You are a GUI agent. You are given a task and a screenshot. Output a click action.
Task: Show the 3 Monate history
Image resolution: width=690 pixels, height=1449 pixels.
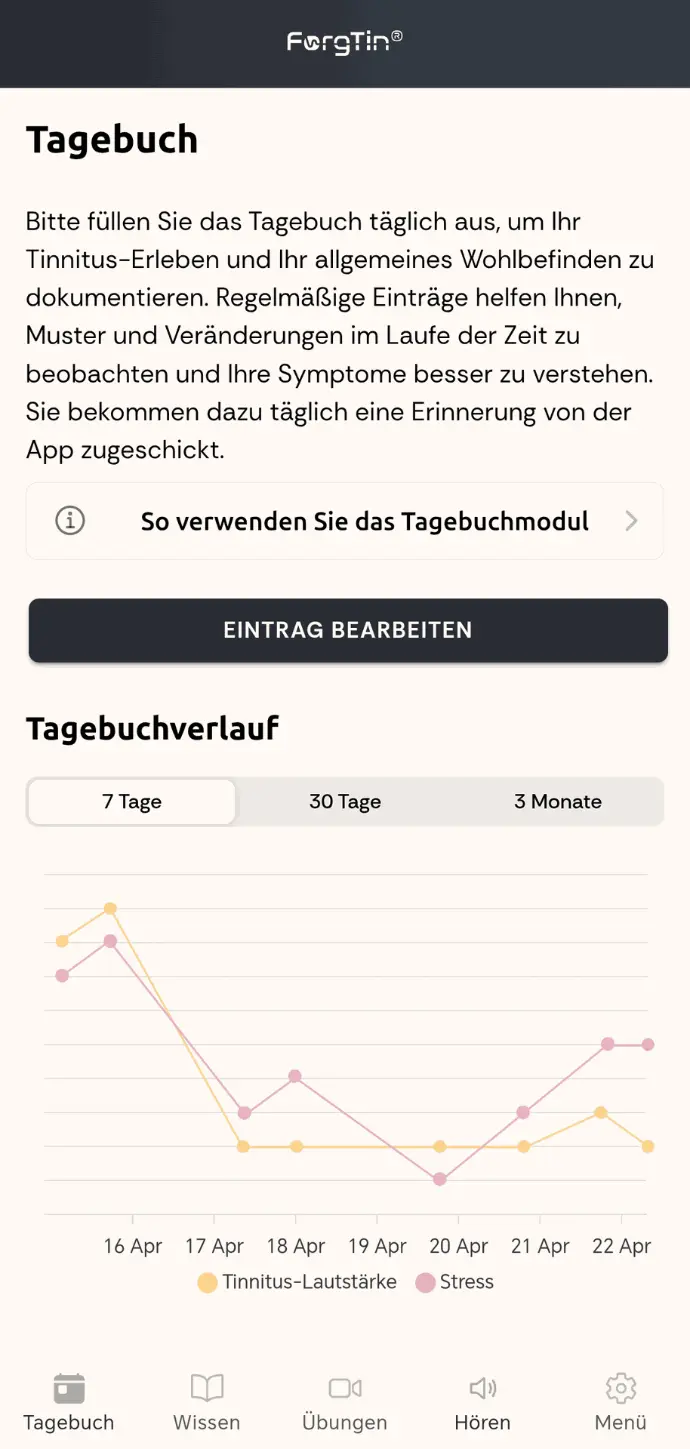coord(558,802)
